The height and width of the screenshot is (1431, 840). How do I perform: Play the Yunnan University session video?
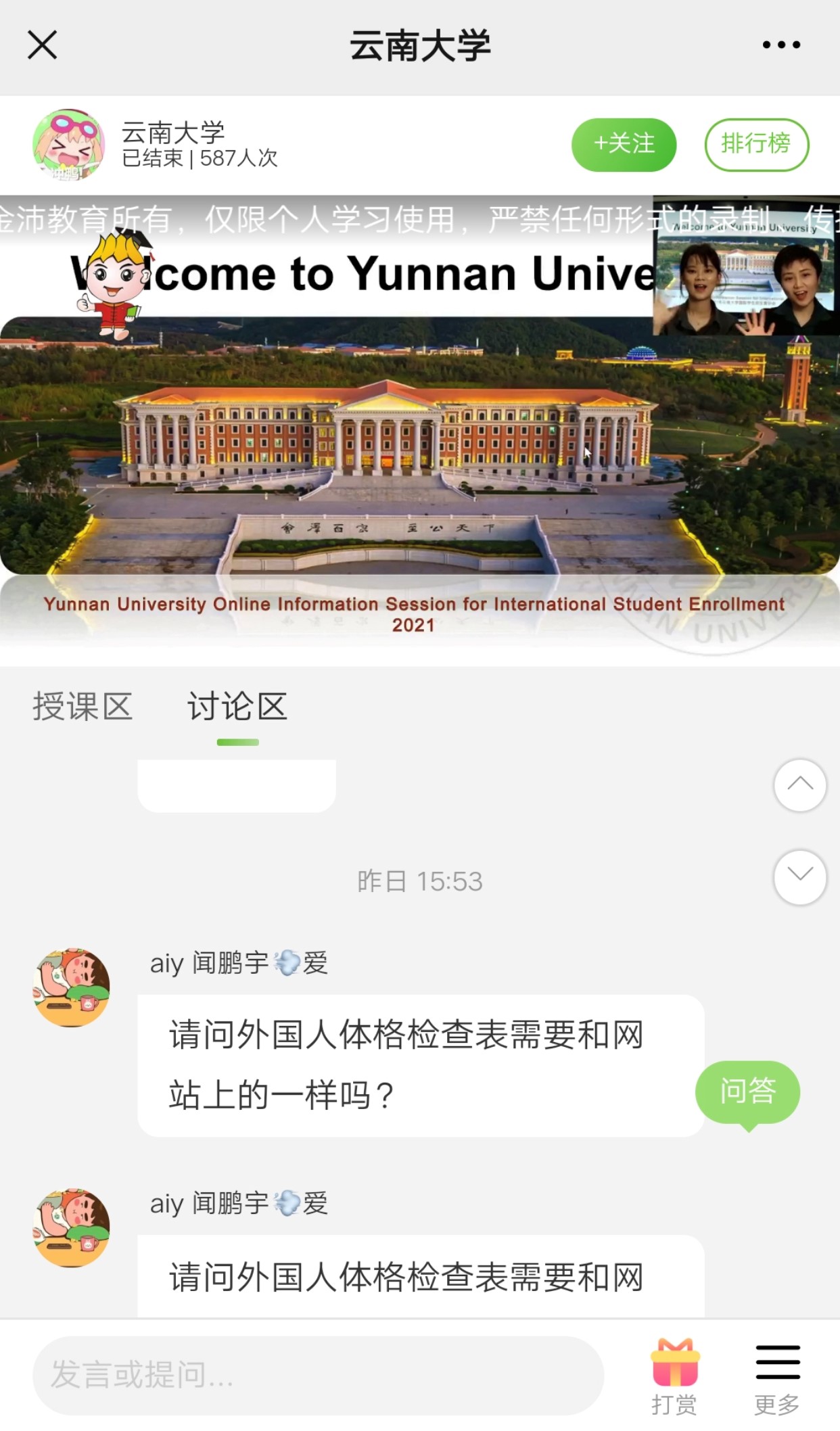click(x=419, y=433)
